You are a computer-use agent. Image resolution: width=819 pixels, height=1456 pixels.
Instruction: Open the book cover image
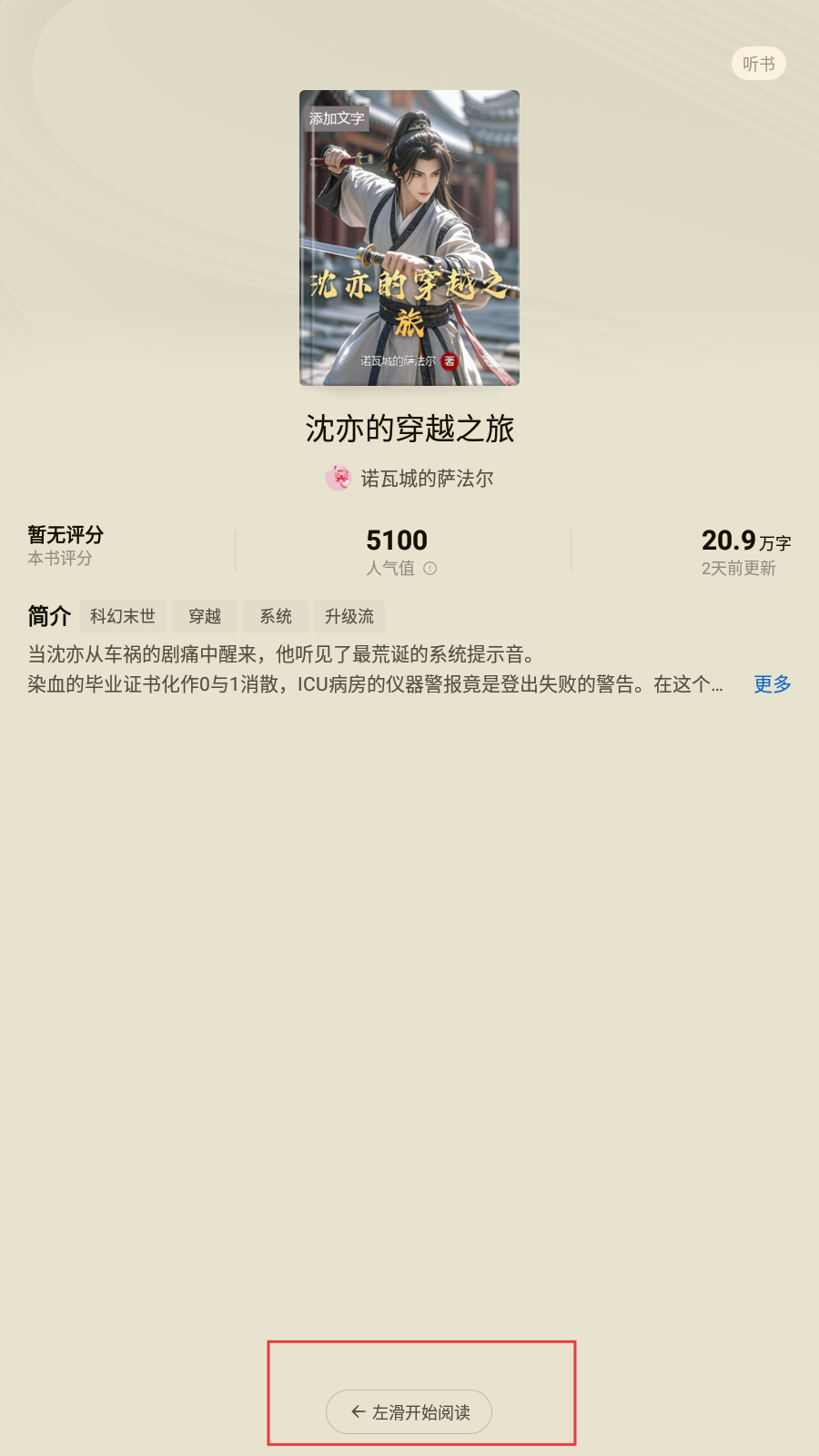[x=409, y=238]
